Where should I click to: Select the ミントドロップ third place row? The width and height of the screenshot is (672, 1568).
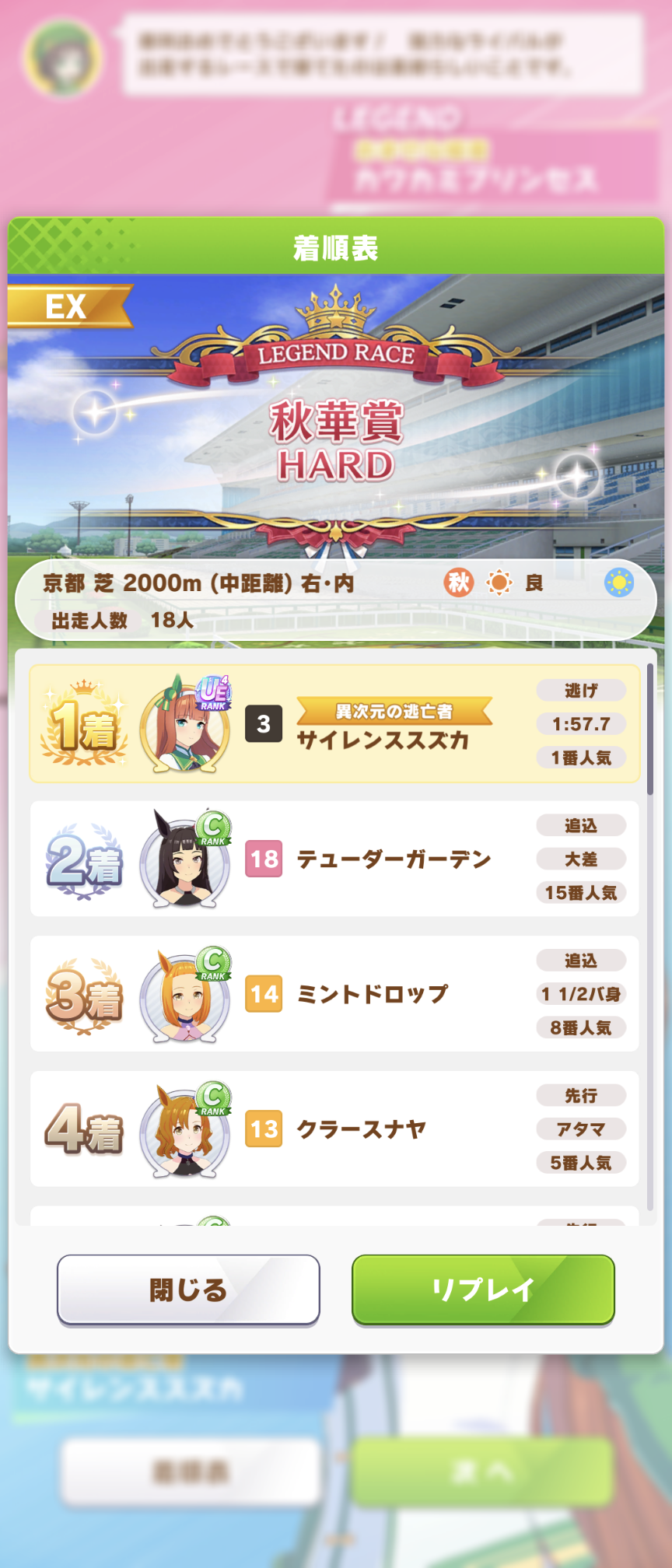pyautogui.click(x=334, y=994)
